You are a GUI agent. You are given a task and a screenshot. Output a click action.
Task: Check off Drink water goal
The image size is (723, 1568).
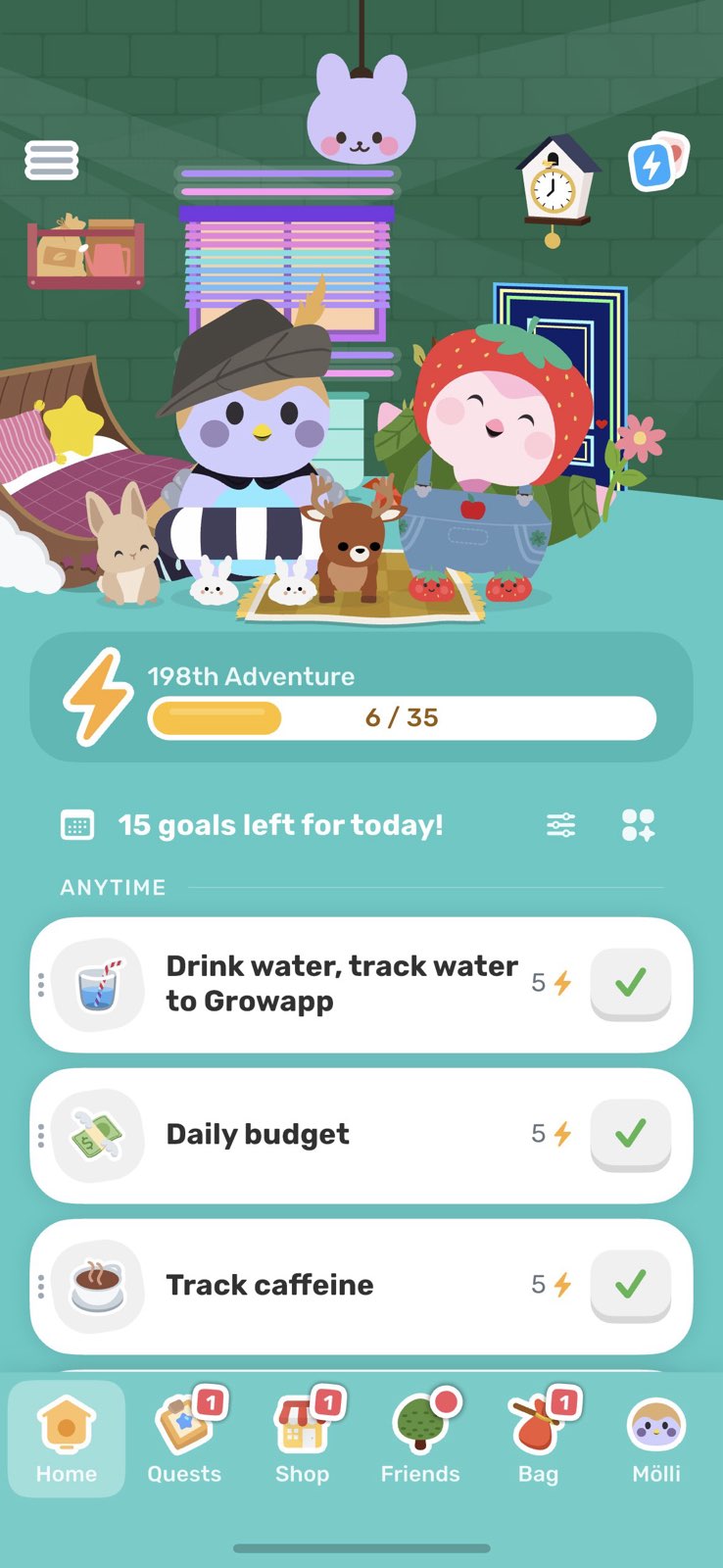point(631,983)
